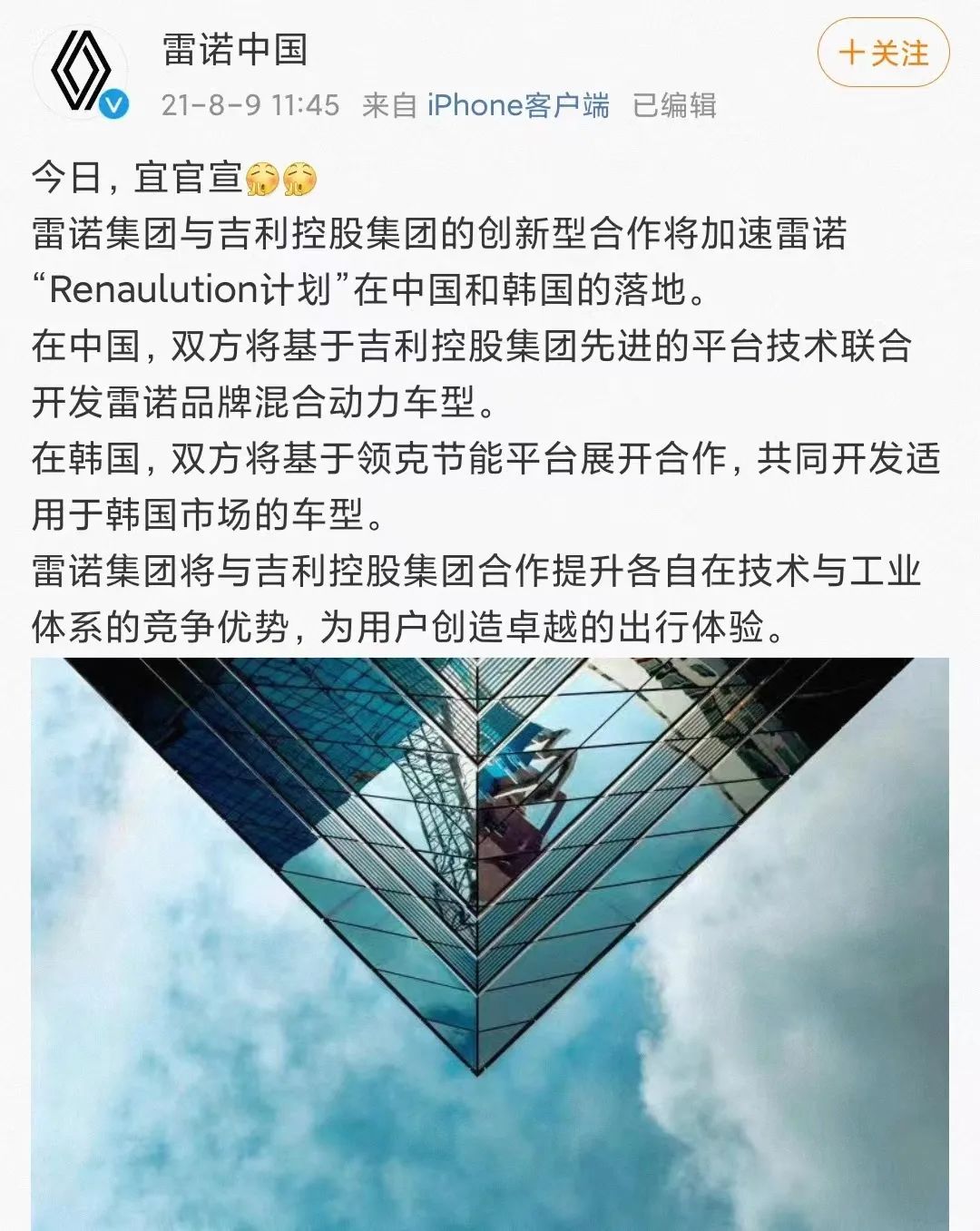Open 雷诺中国's profile avatar

[81, 71]
